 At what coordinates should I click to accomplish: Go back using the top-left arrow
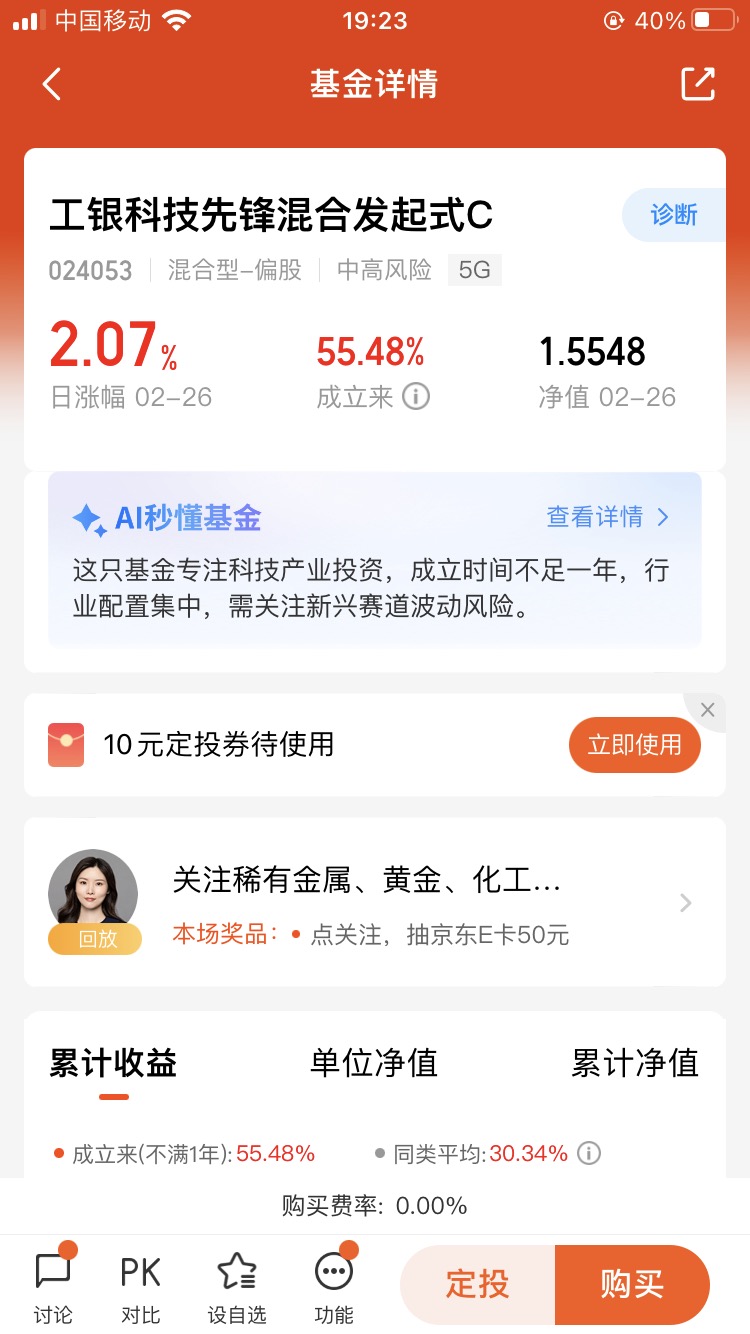click(52, 85)
